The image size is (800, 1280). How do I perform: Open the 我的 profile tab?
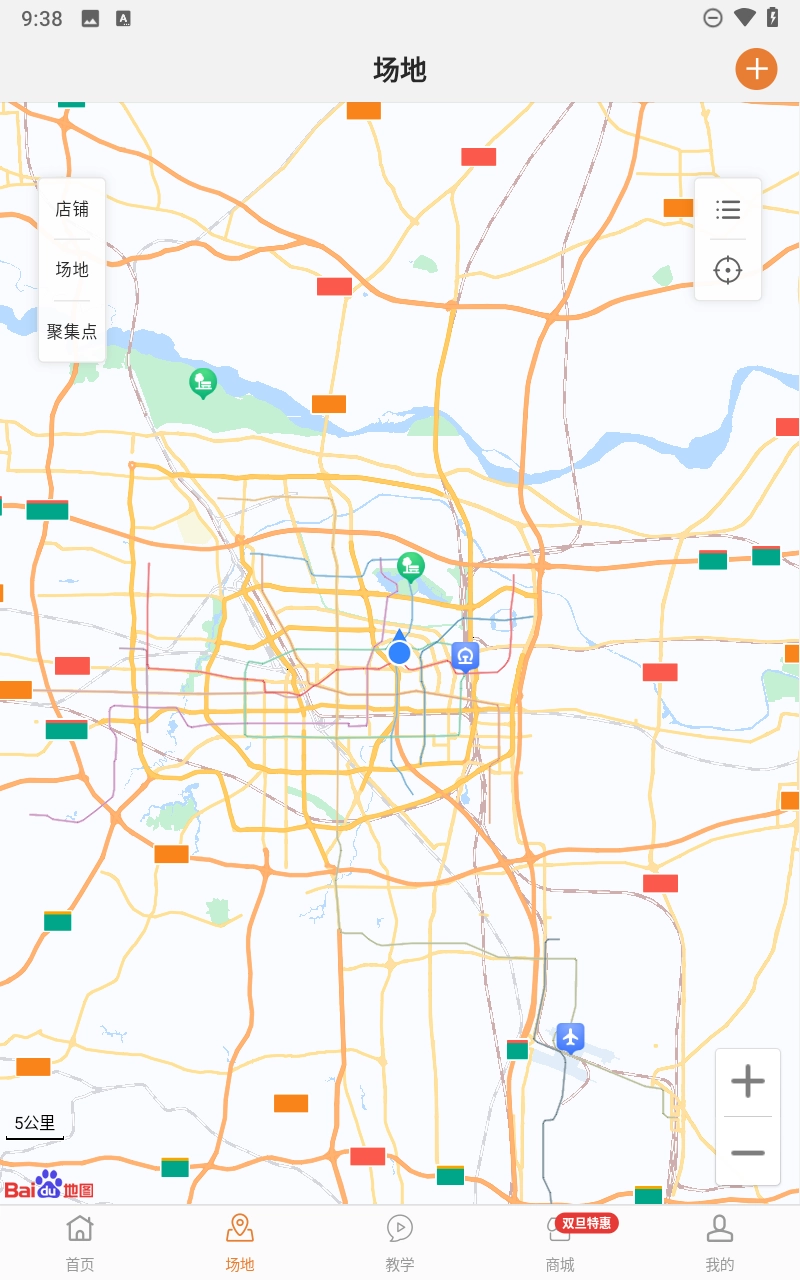pos(720,1243)
